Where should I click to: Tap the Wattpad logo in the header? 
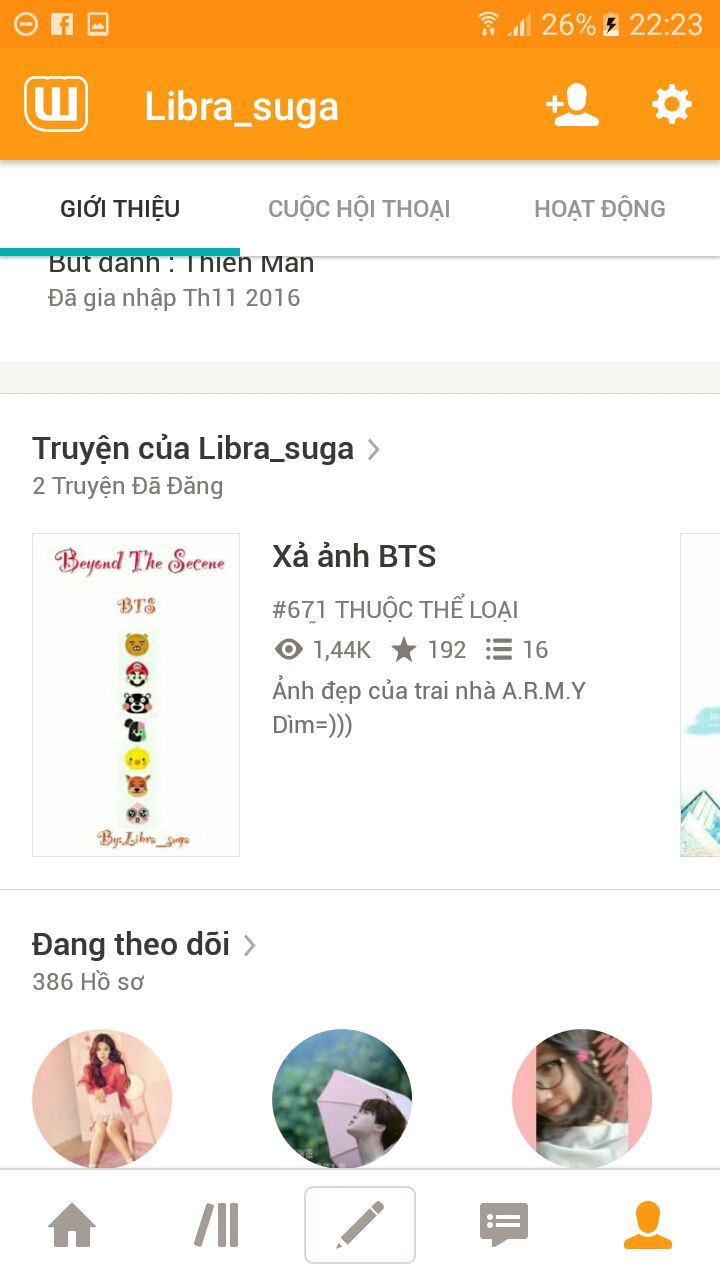click(56, 105)
